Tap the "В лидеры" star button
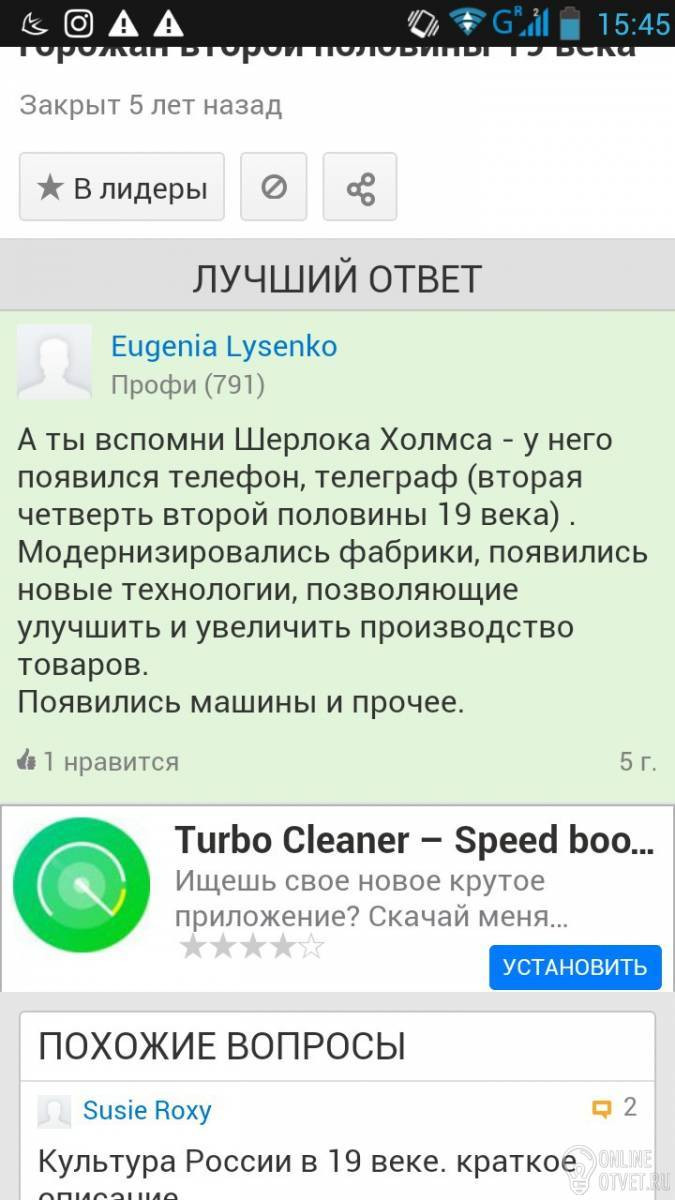 coord(121,187)
